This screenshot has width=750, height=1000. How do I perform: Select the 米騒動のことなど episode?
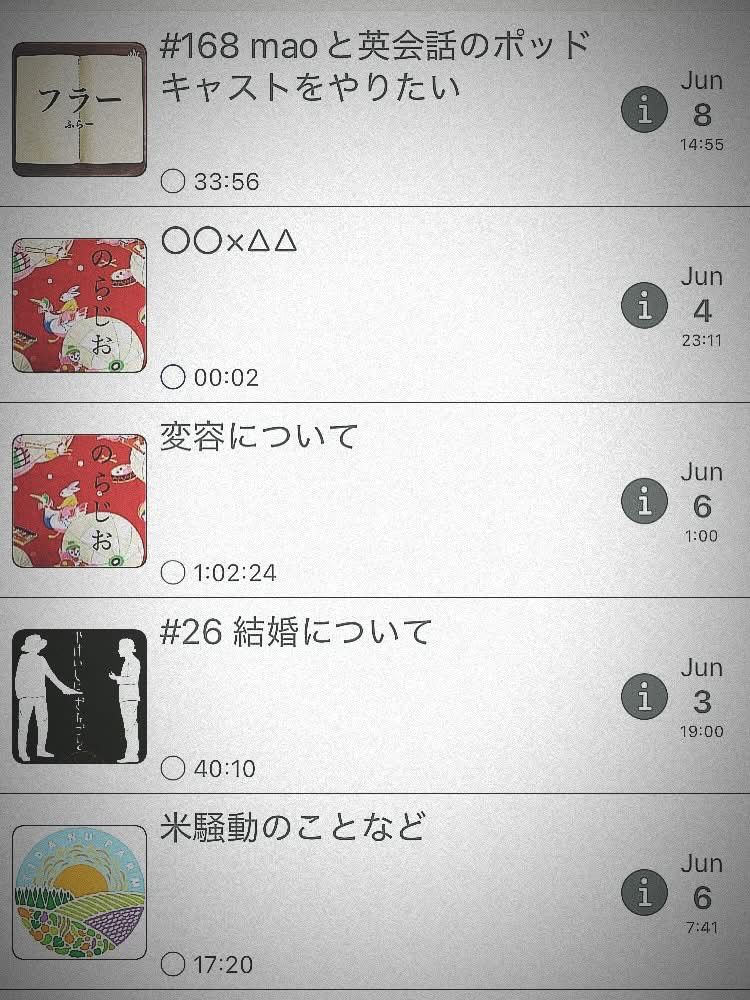click(x=293, y=828)
